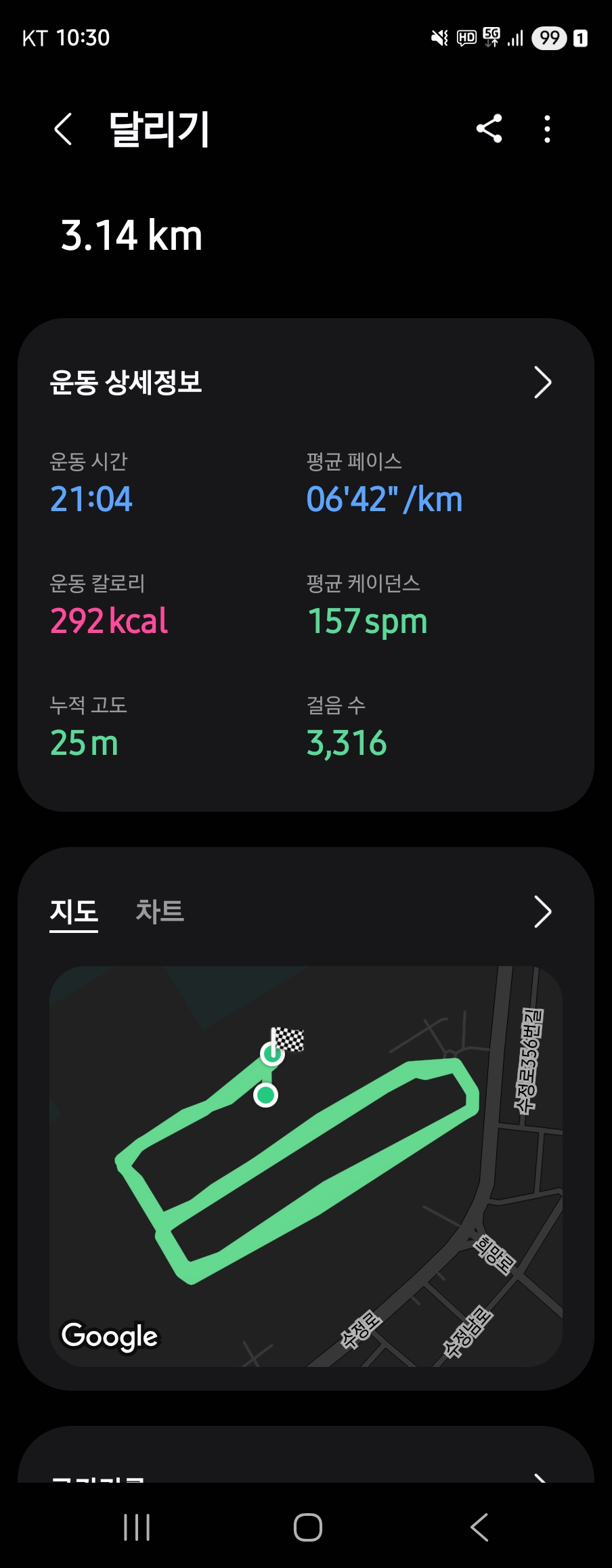Go back from the 달리기 screen
Viewport: 612px width, 1568px height.
pyautogui.click(x=63, y=129)
